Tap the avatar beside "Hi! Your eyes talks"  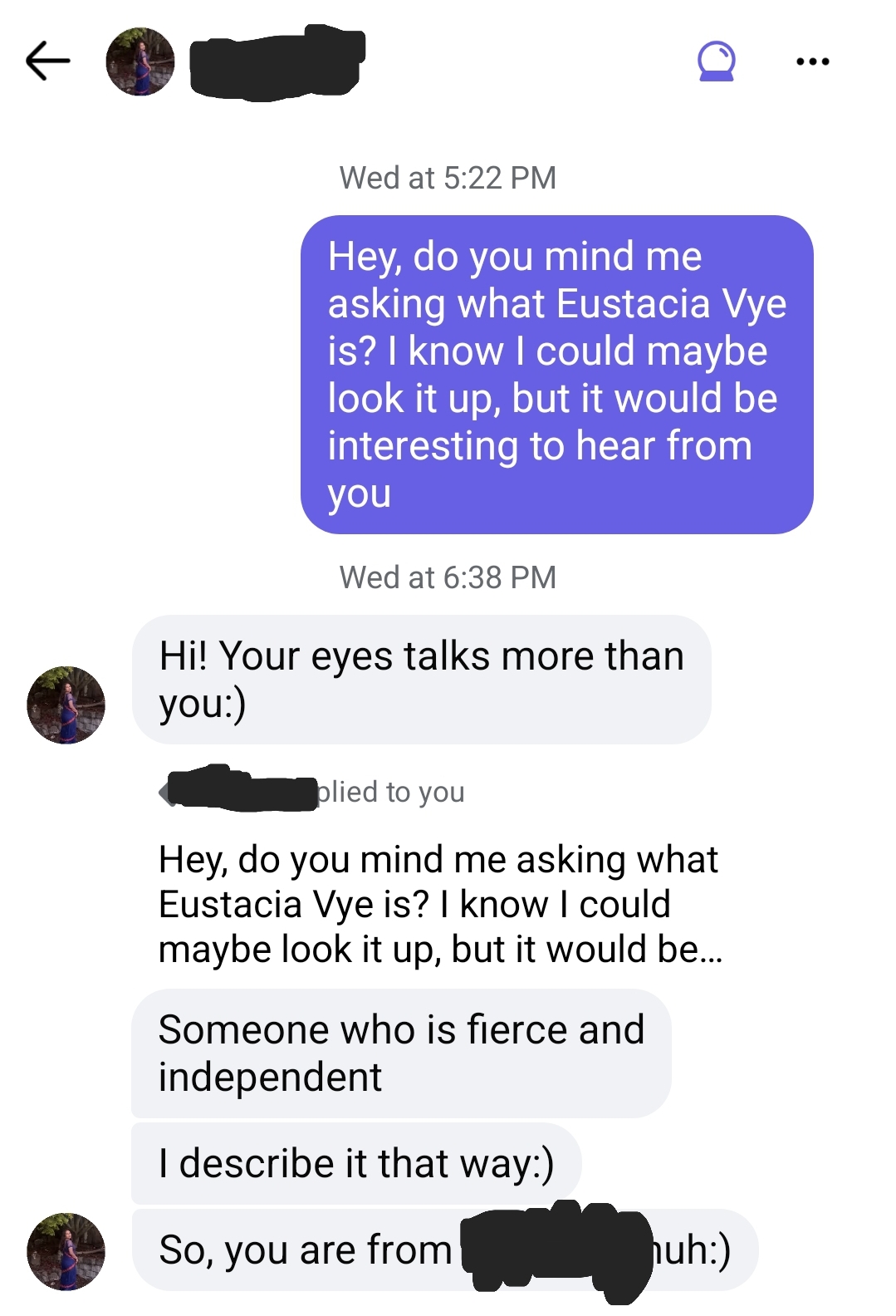[66, 705]
